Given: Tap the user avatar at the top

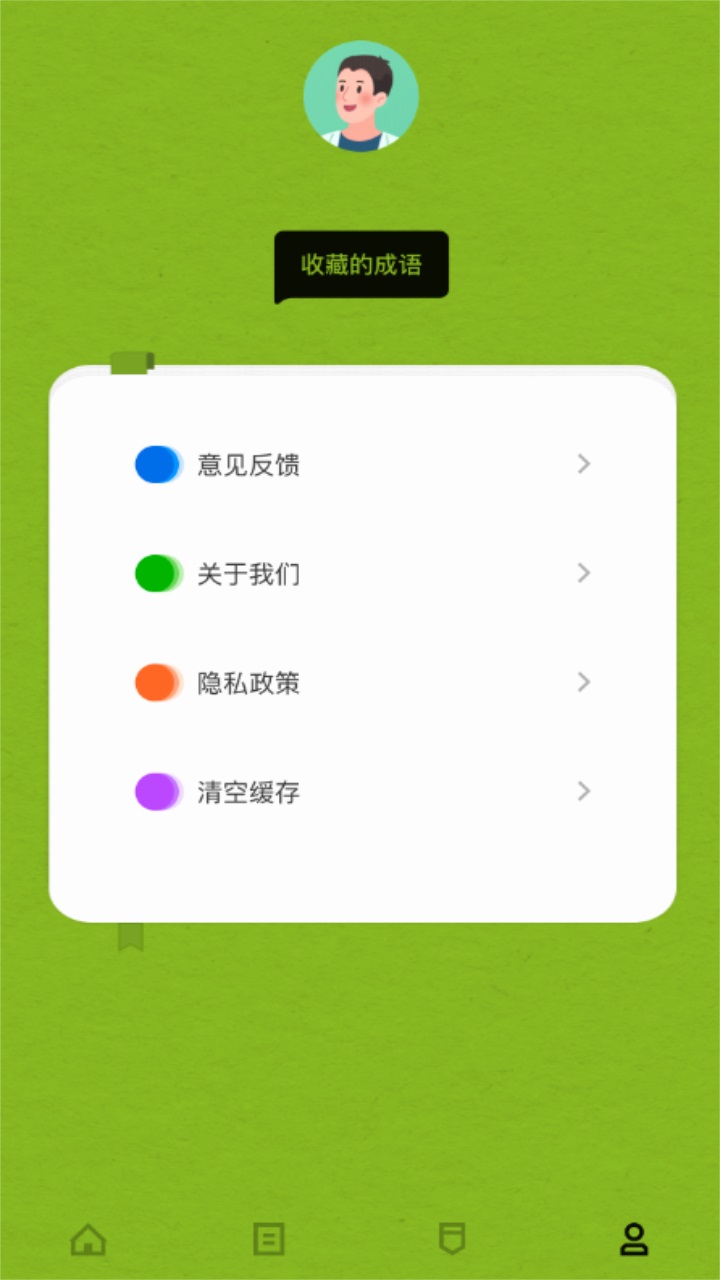Looking at the screenshot, I should (x=362, y=95).
